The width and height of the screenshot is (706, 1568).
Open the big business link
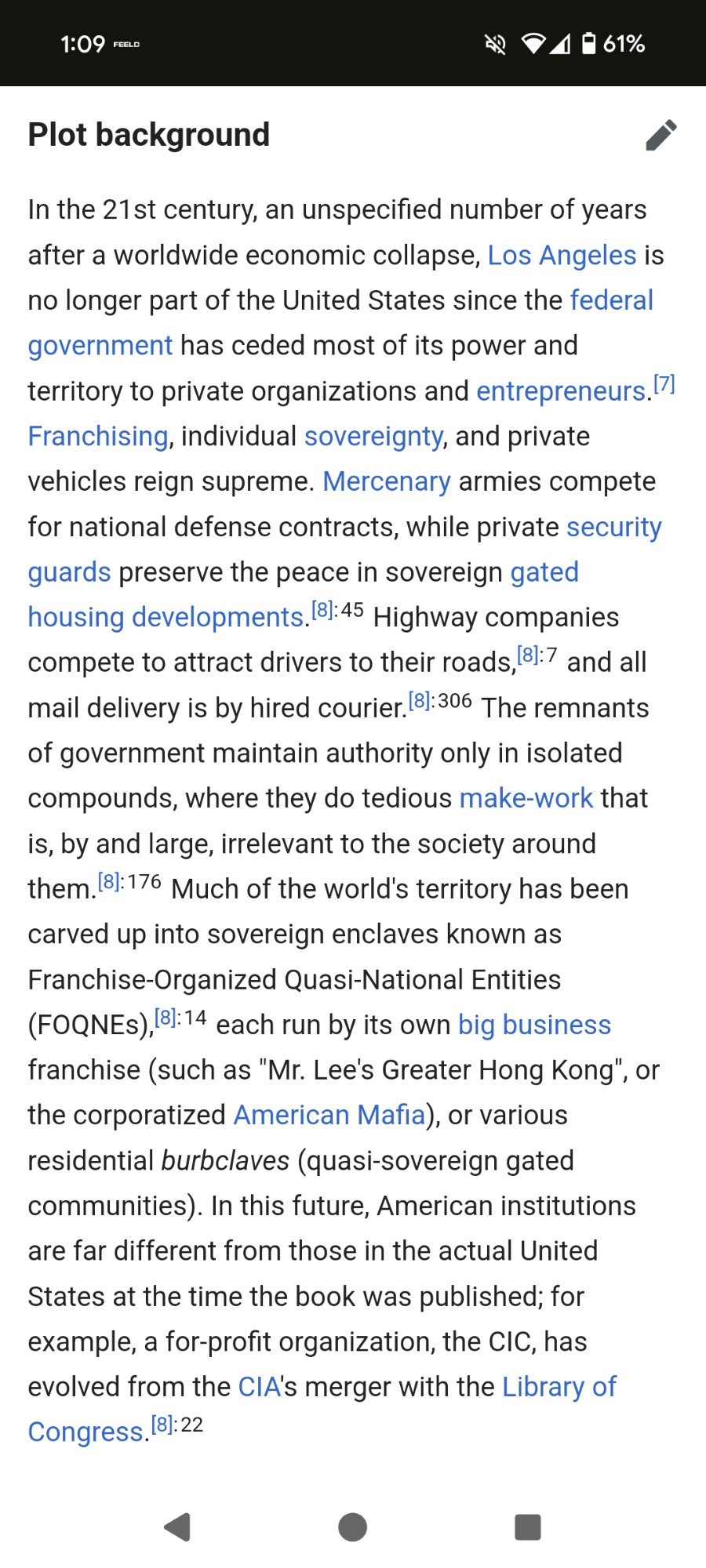(x=534, y=1025)
